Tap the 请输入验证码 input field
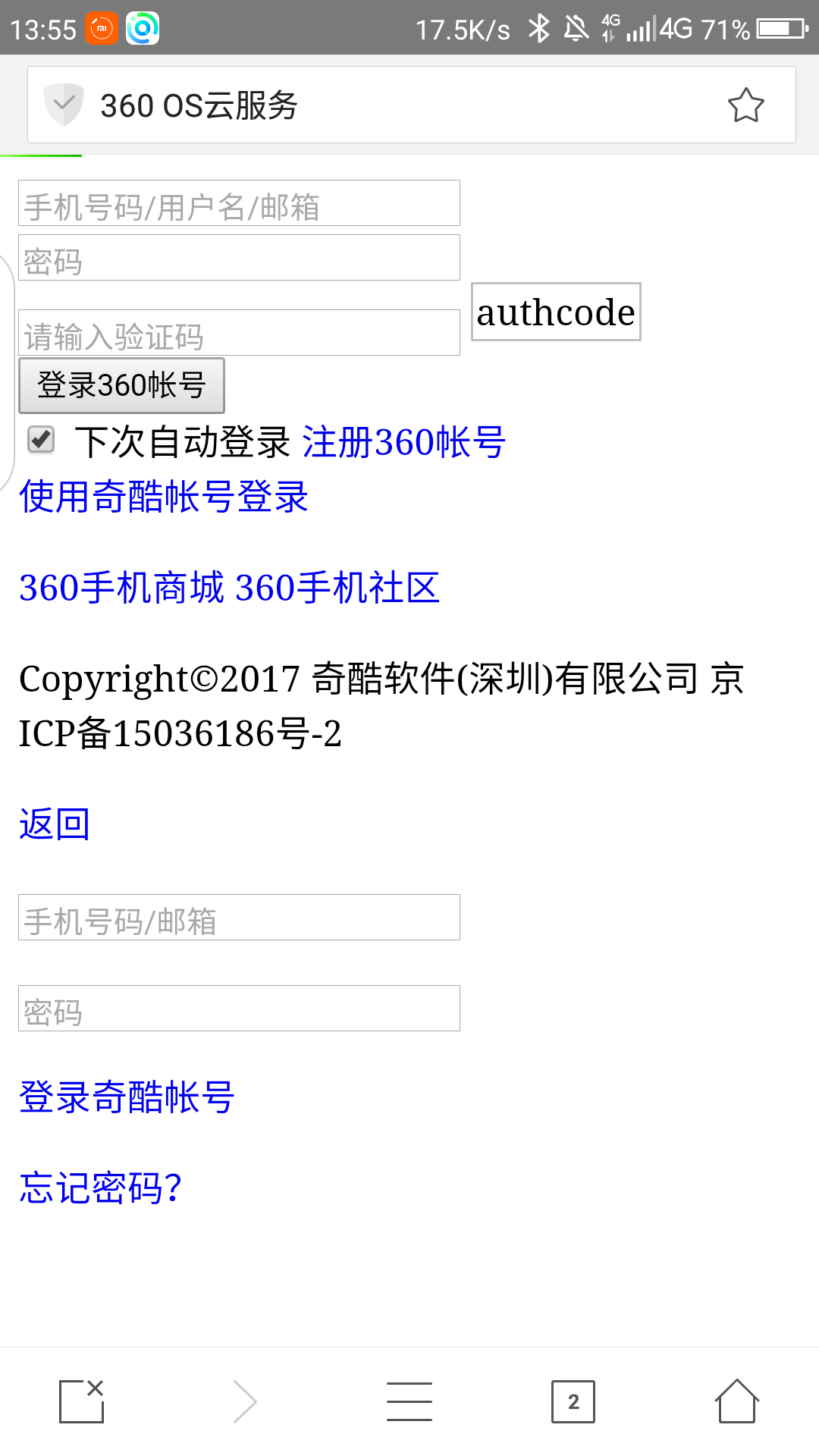The width and height of the screenshot is (819, 1456). click(x=239, y=334)
